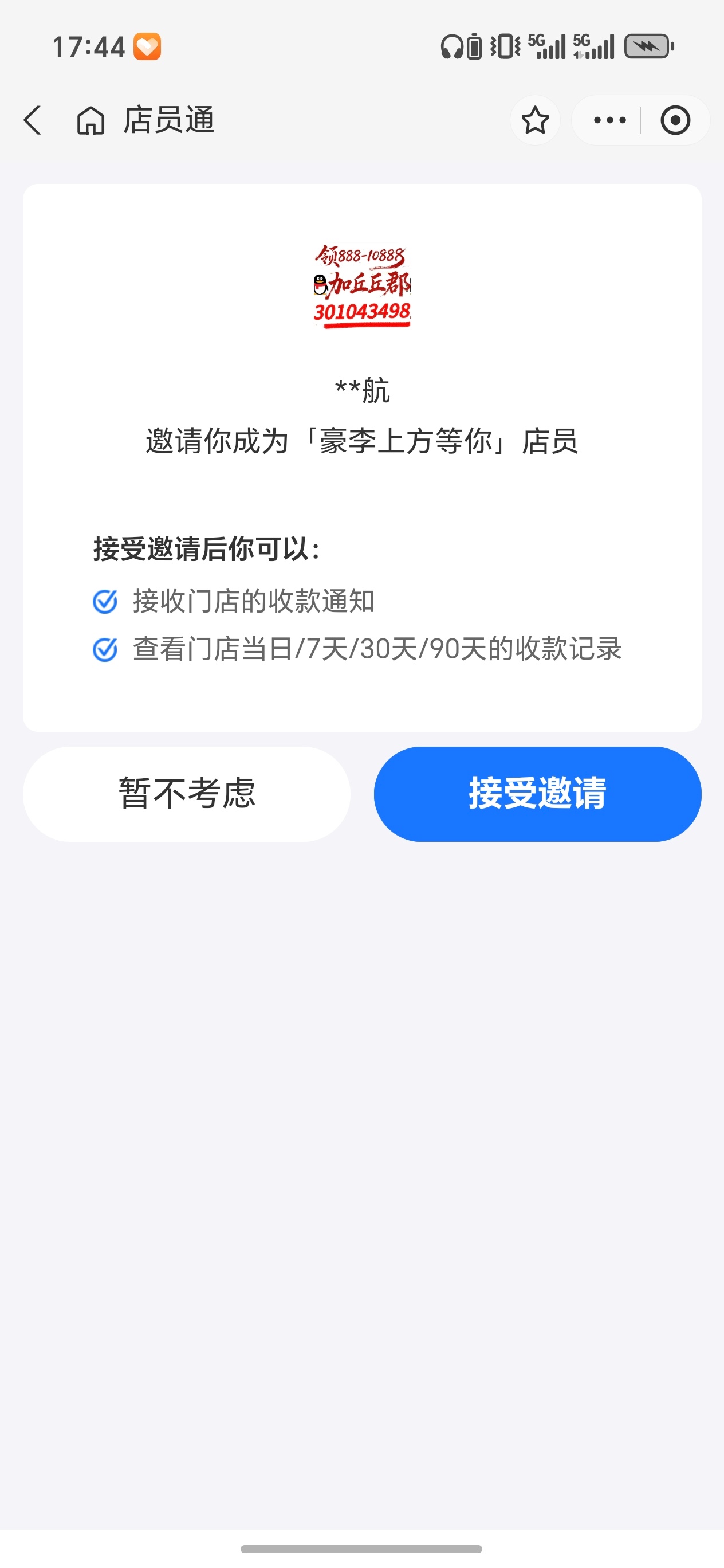Favorite this mini program with the star
This screenshot has width=724, height=1568.
click(535, 120)
